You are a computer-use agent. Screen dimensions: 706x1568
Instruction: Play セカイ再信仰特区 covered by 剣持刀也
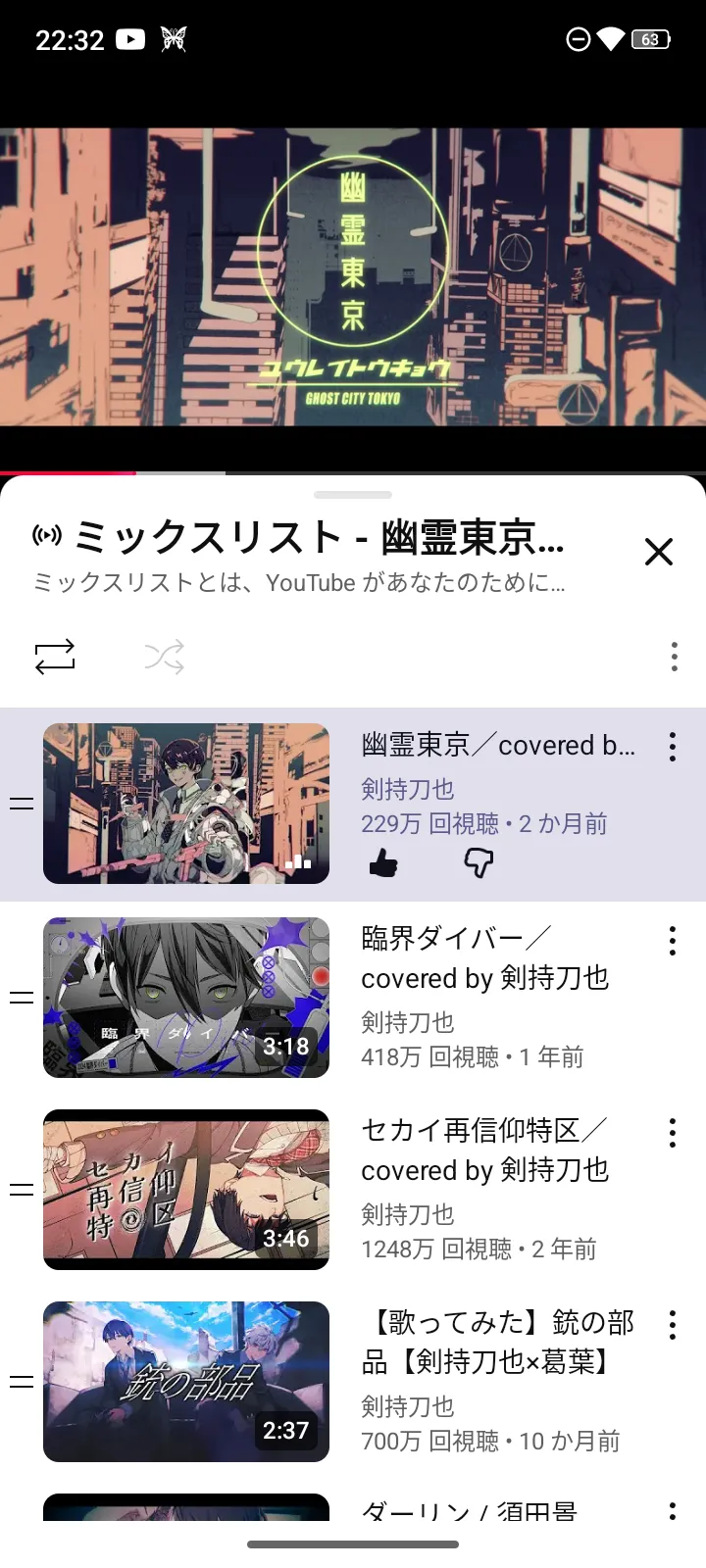186,1190
